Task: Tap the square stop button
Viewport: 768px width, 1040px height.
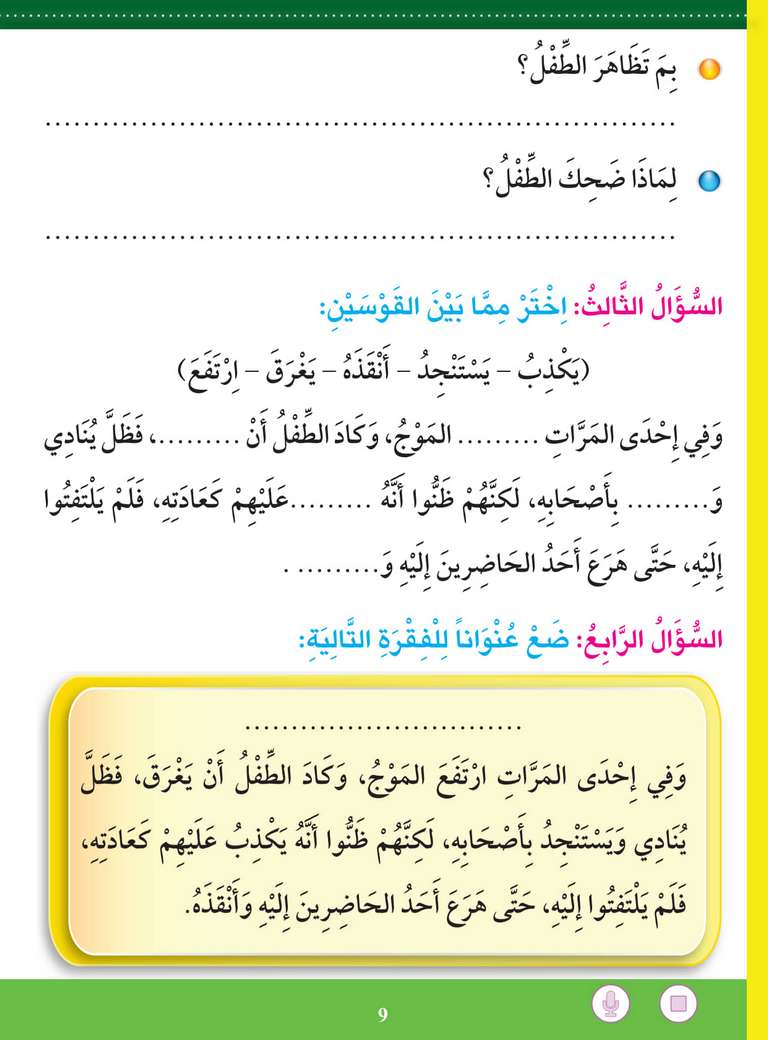Action: tap(678, 1003)
